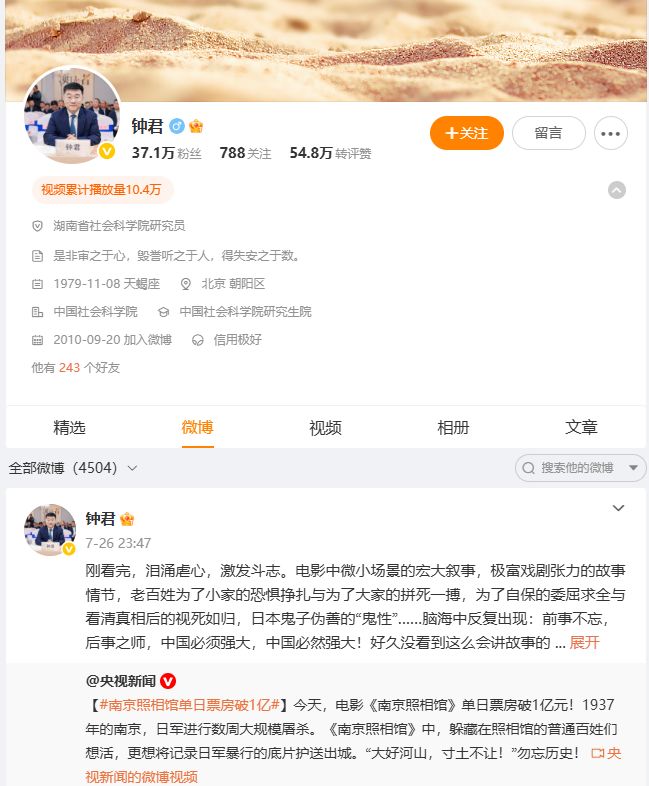View 钟君's profile avatar
Screen dimensions: 649x786
71,116
